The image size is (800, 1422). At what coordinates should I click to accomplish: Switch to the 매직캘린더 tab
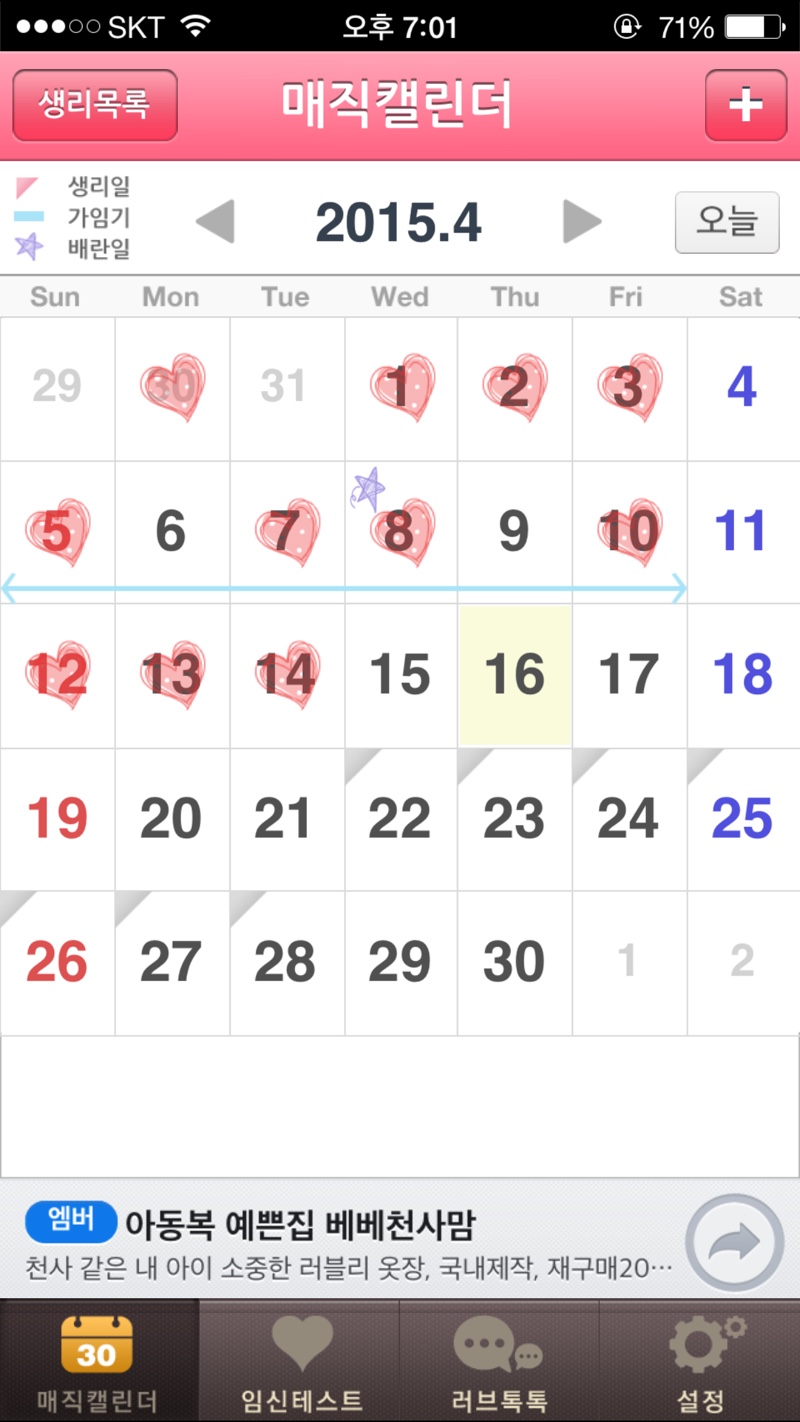point(98,1361)
